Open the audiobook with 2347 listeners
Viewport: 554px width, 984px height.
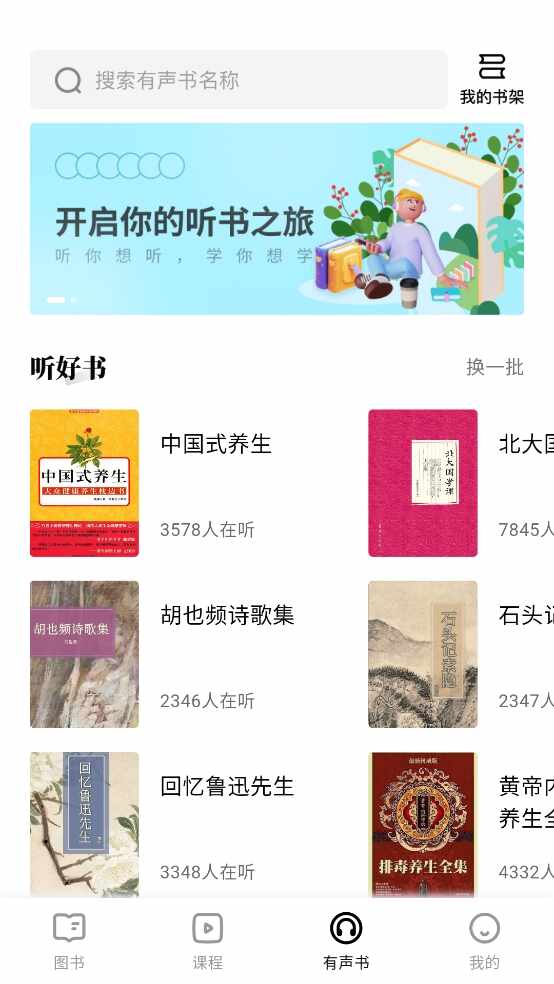point(461,655)
